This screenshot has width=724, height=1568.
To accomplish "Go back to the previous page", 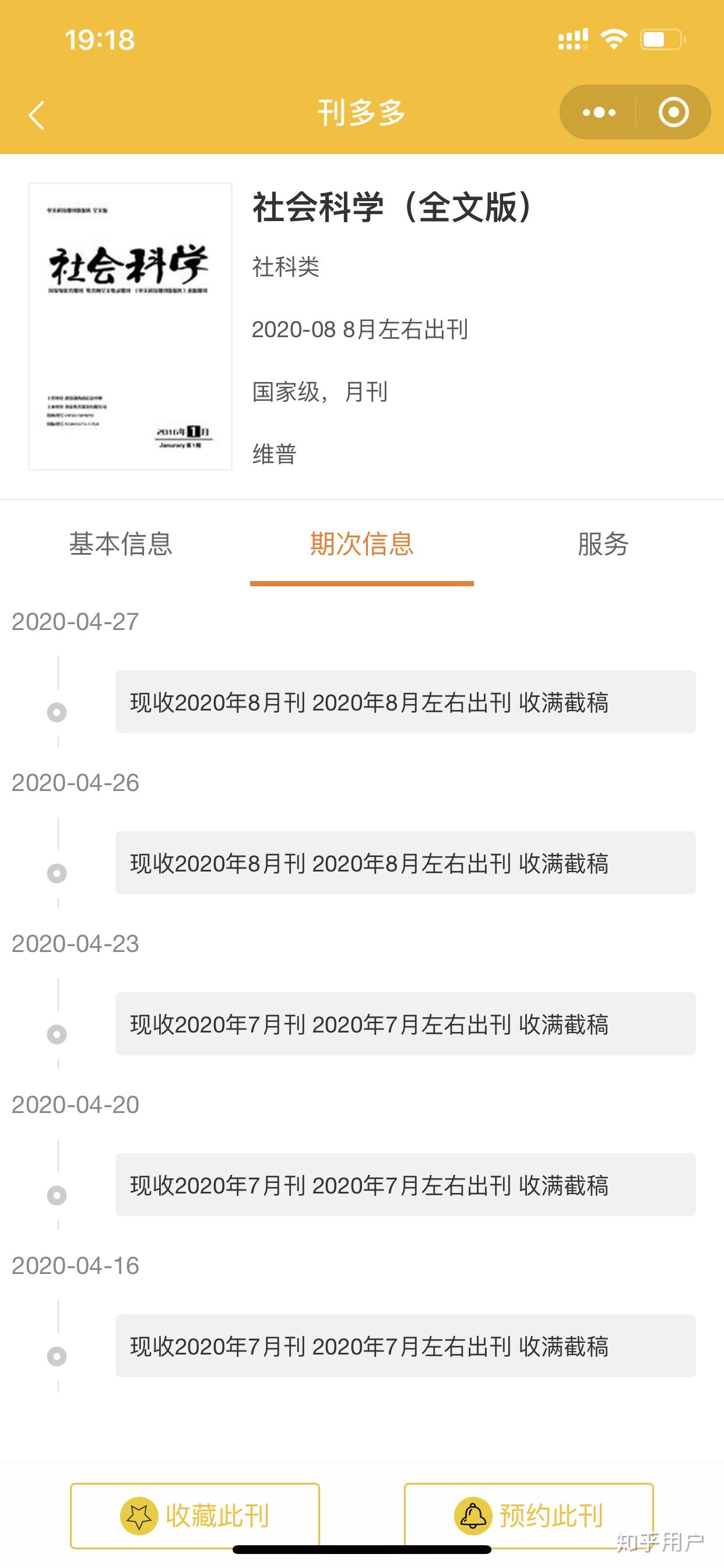I will (x=37, y=114).
